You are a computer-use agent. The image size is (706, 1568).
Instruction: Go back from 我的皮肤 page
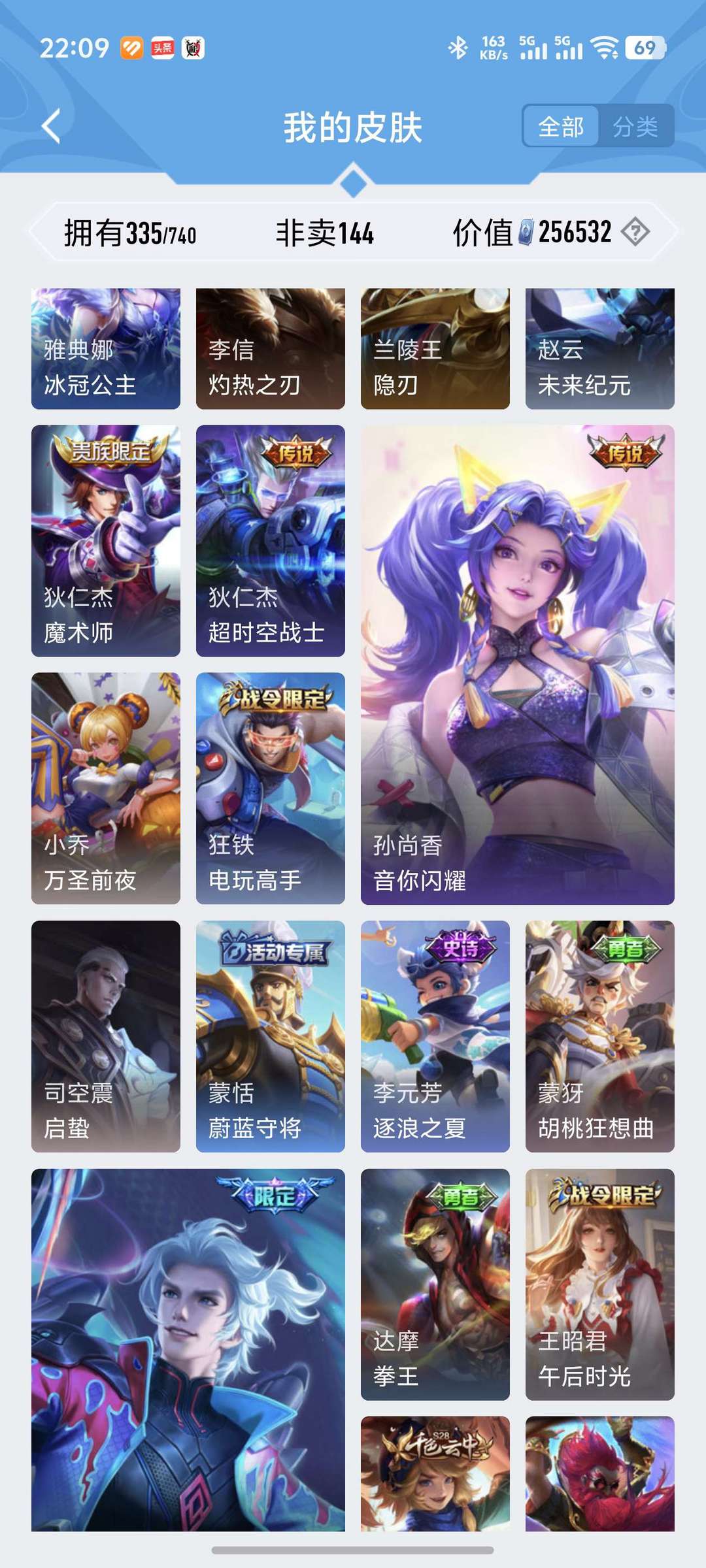(x=51, y=126)
